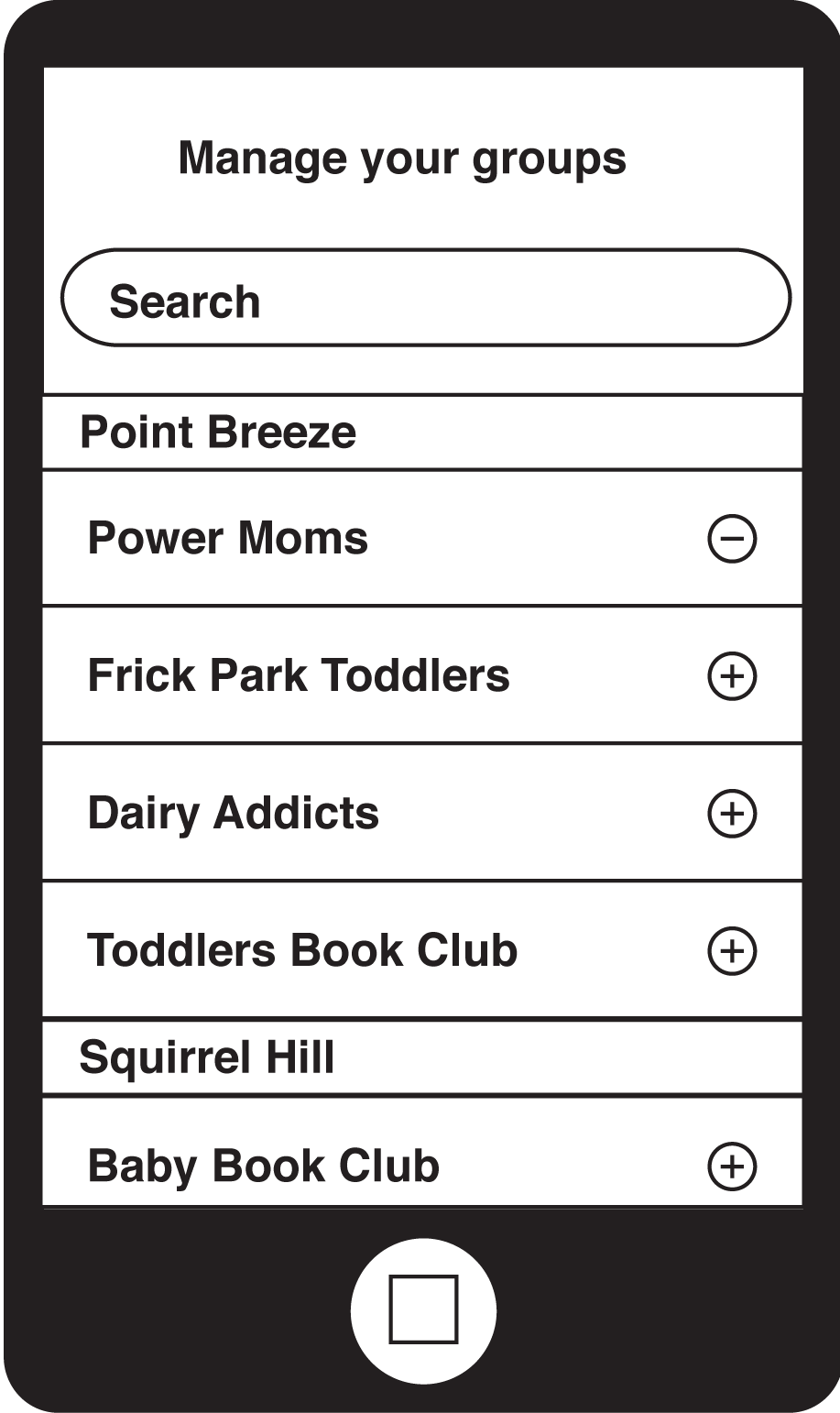840x1413 pixels.
Task: Open the Dairy Addicts group row
Action: (x=422, y=813)
